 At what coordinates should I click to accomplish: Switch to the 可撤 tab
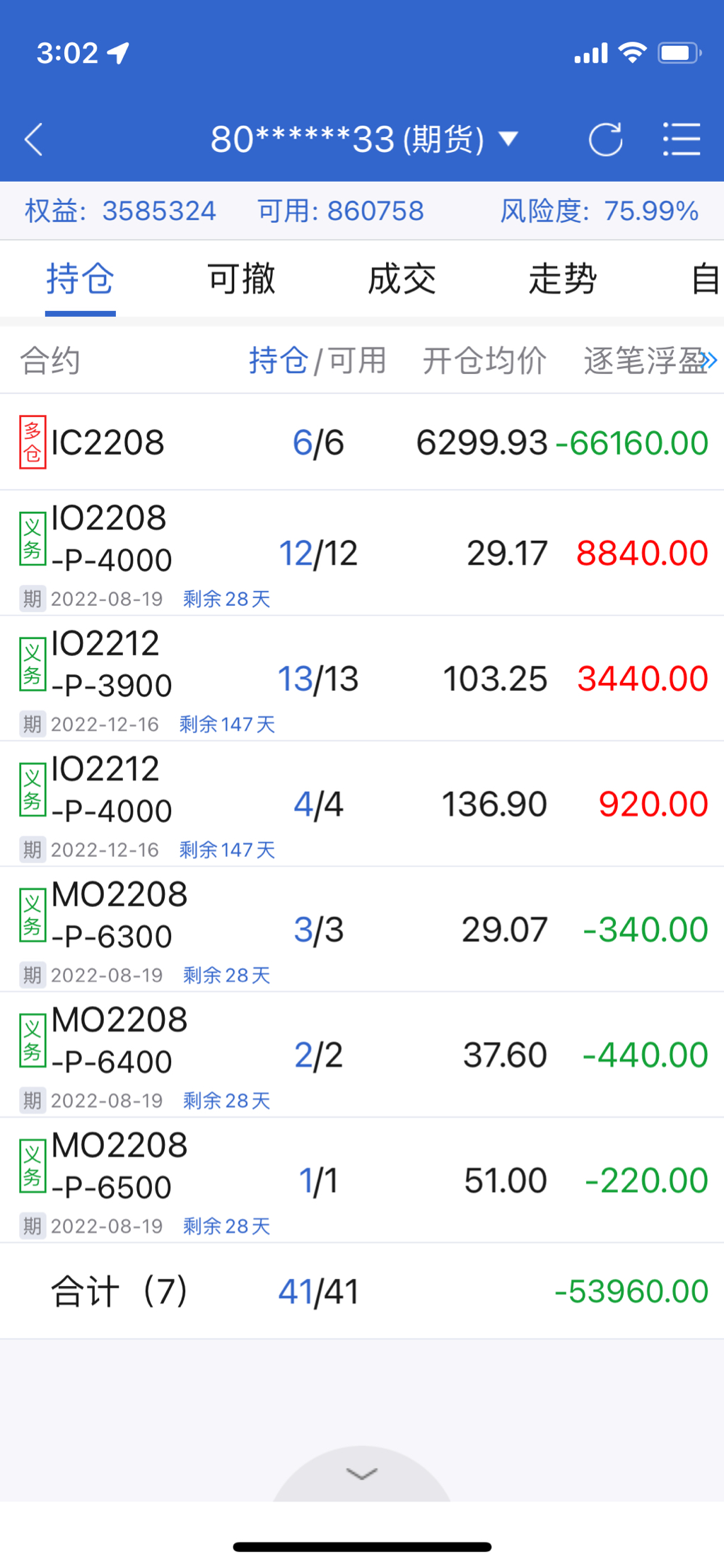point(241,279)
